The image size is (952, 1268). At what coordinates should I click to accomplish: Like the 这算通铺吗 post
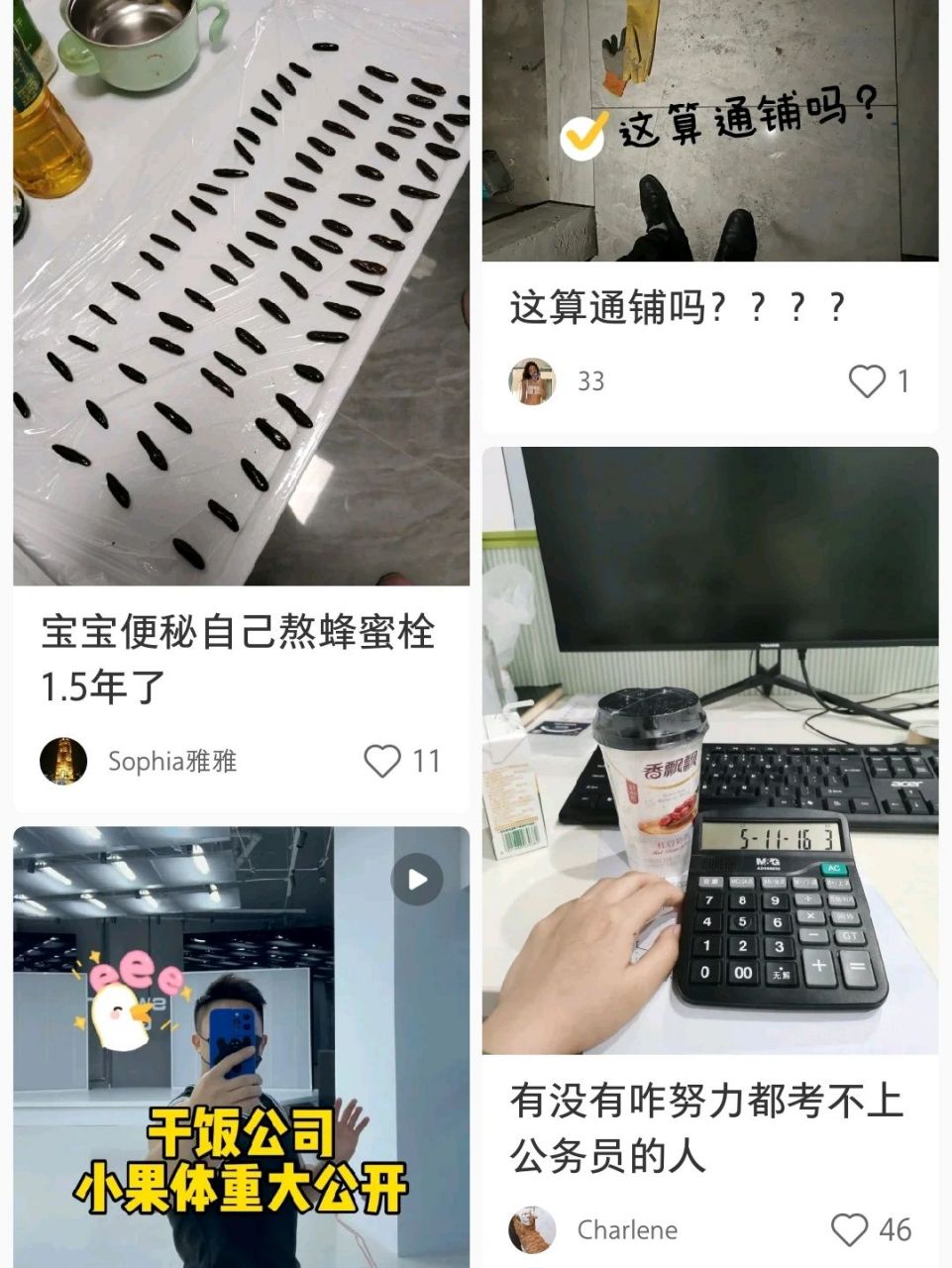click(868, 380)
